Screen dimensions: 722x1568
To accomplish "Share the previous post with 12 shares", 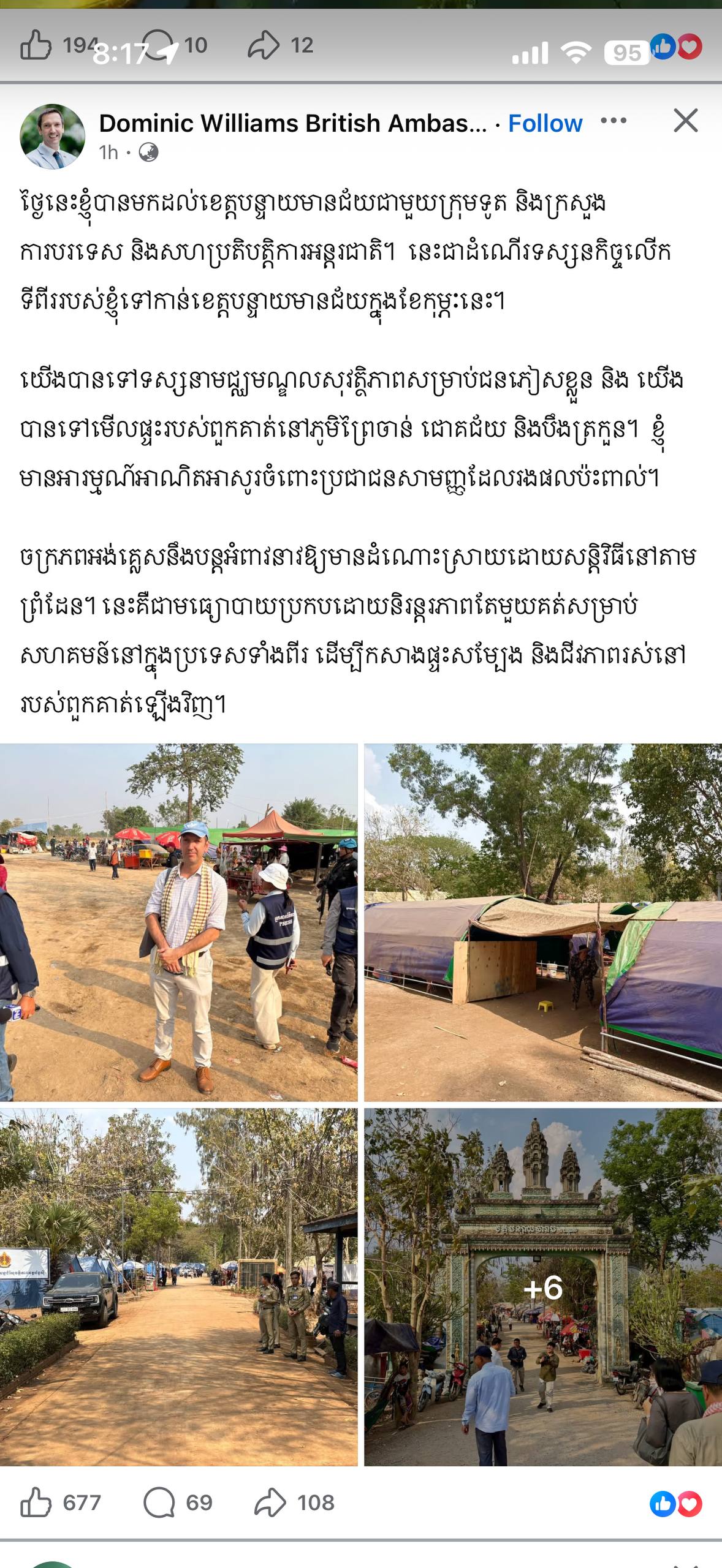I will pos(280,46).
